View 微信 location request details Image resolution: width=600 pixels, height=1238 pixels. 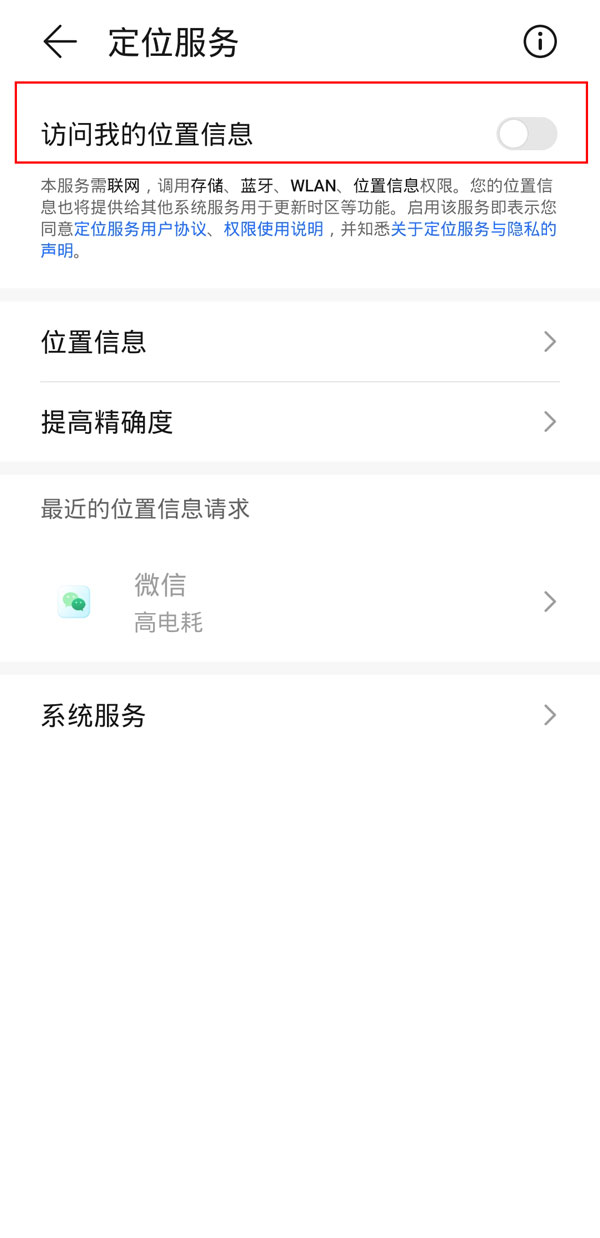300,602
